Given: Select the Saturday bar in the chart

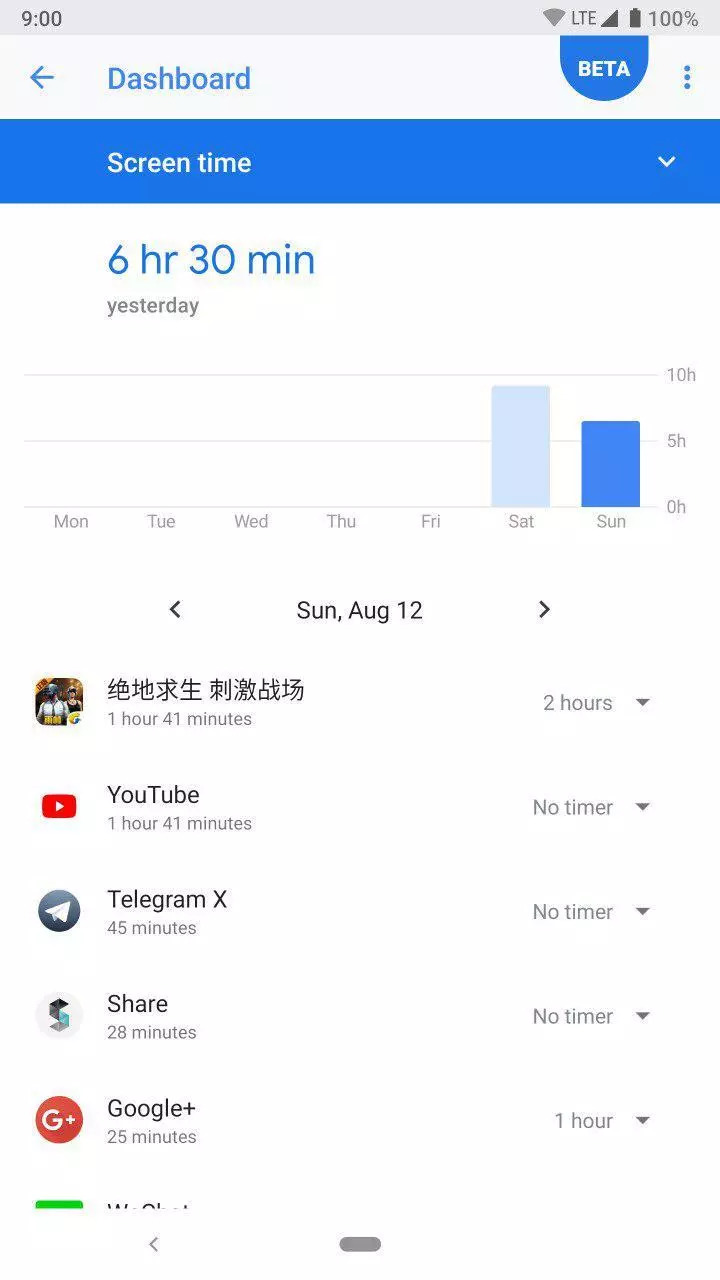Looking at the screenshot, I should coord(520,446).
